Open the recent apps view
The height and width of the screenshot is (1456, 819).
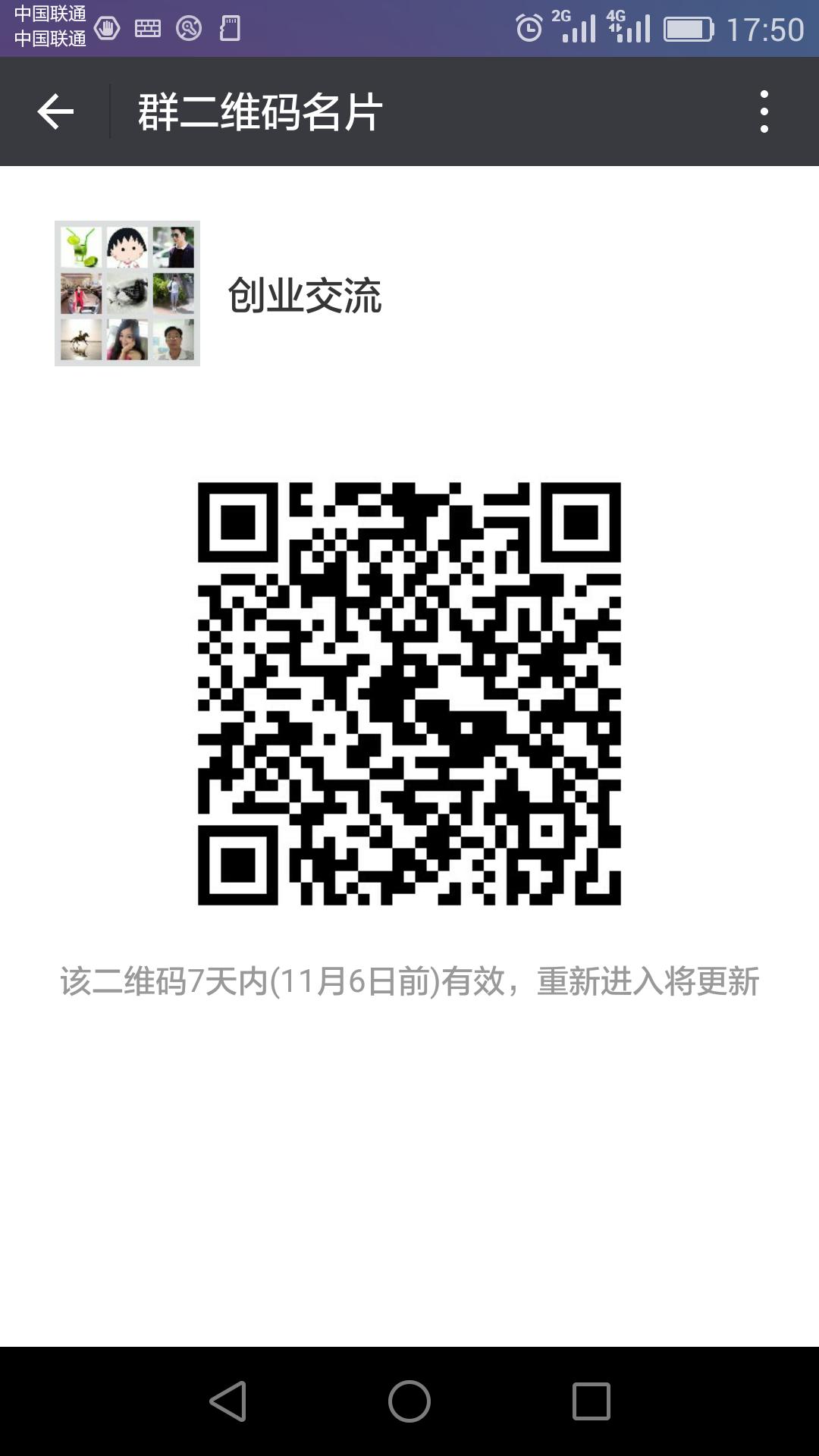pos(591,1401)
